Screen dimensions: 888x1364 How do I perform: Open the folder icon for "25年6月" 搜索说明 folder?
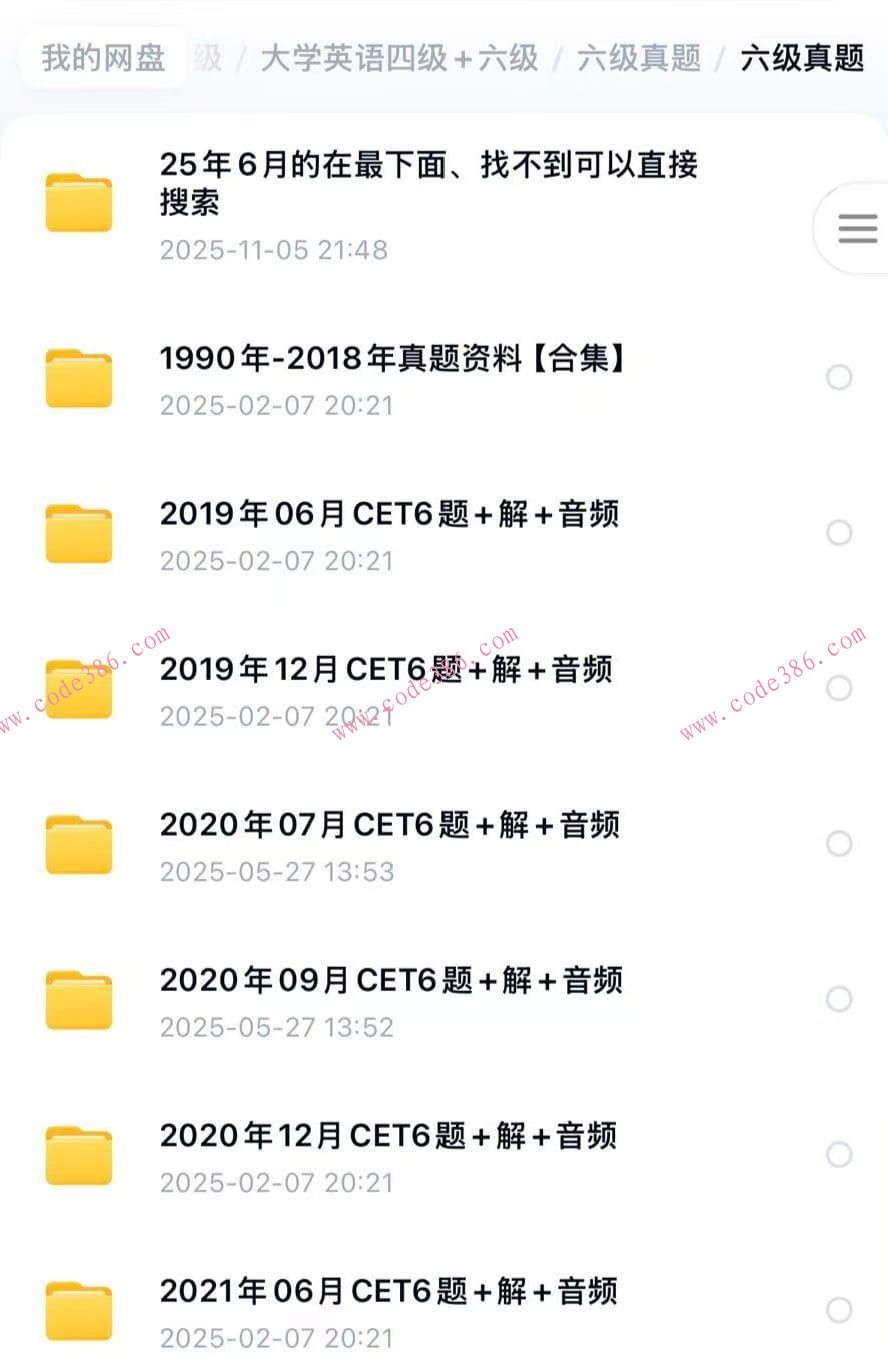[x=79, y=200]
